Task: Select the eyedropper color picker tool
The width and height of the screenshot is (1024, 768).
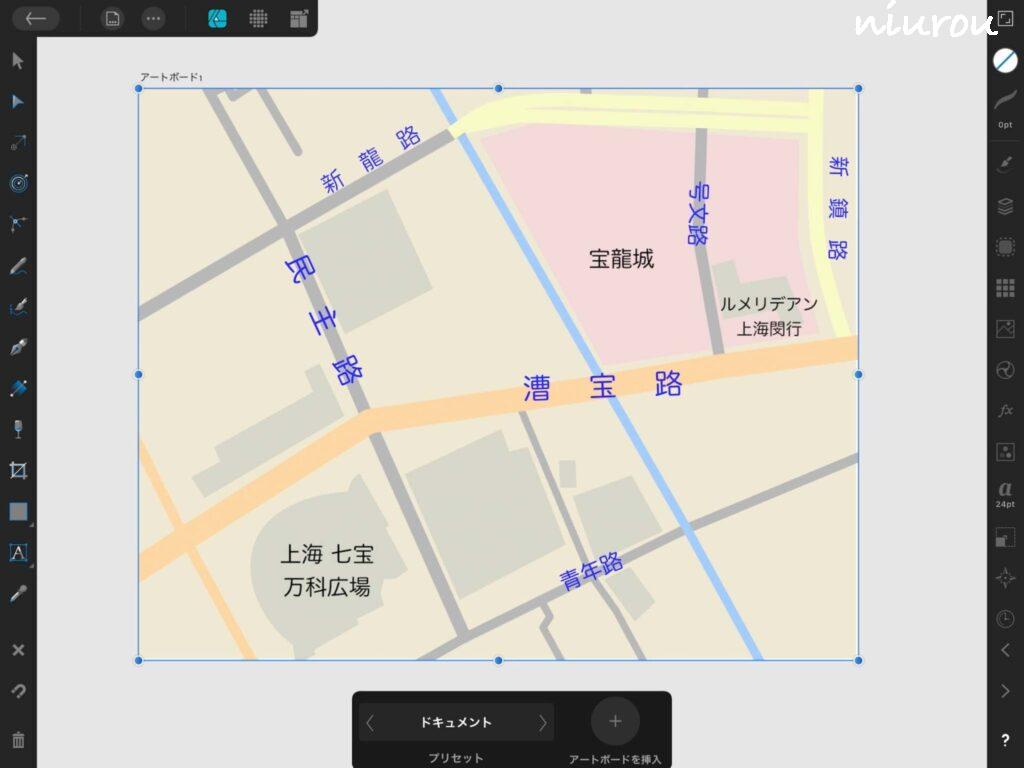Action: click(18, 593)
